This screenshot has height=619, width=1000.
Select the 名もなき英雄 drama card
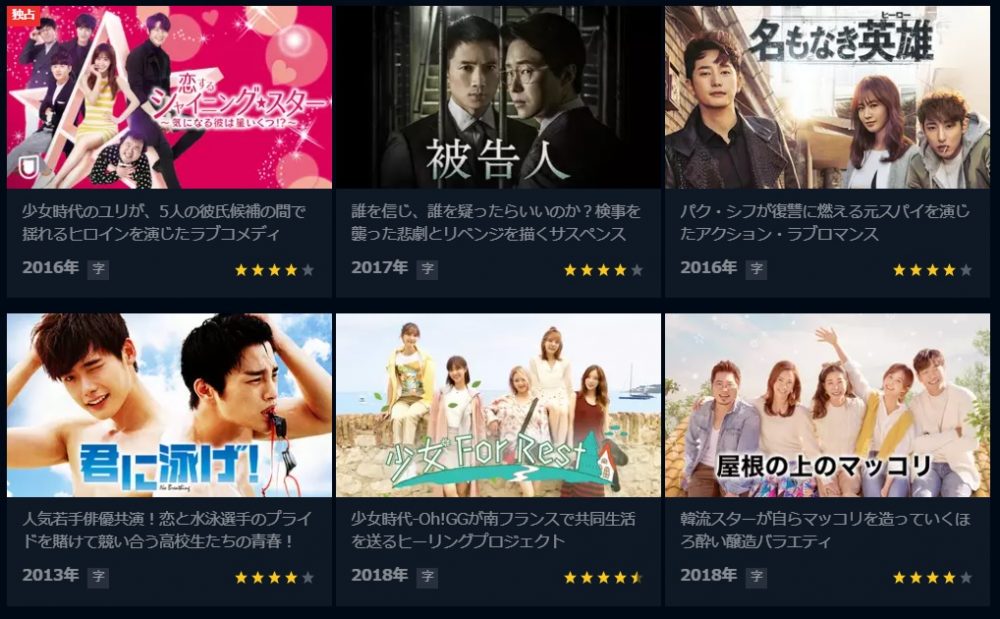point(827,98)
